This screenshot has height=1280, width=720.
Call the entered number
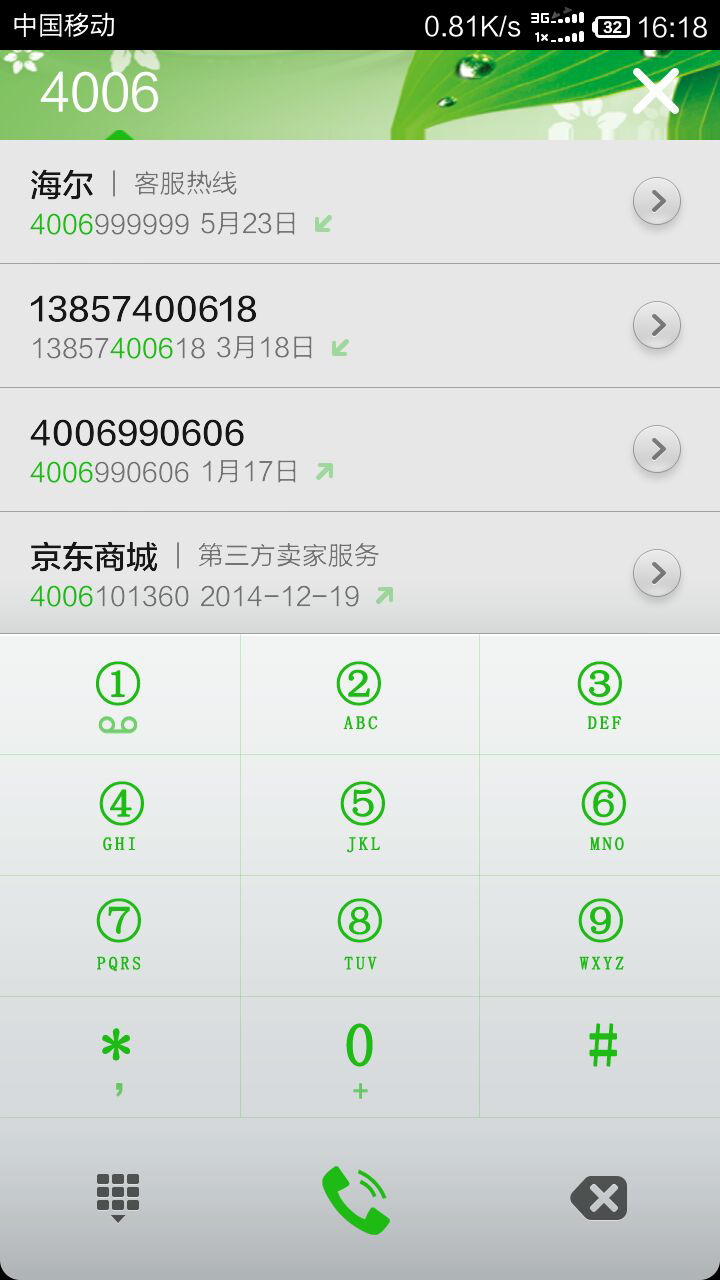click(x=356, y=1199)
